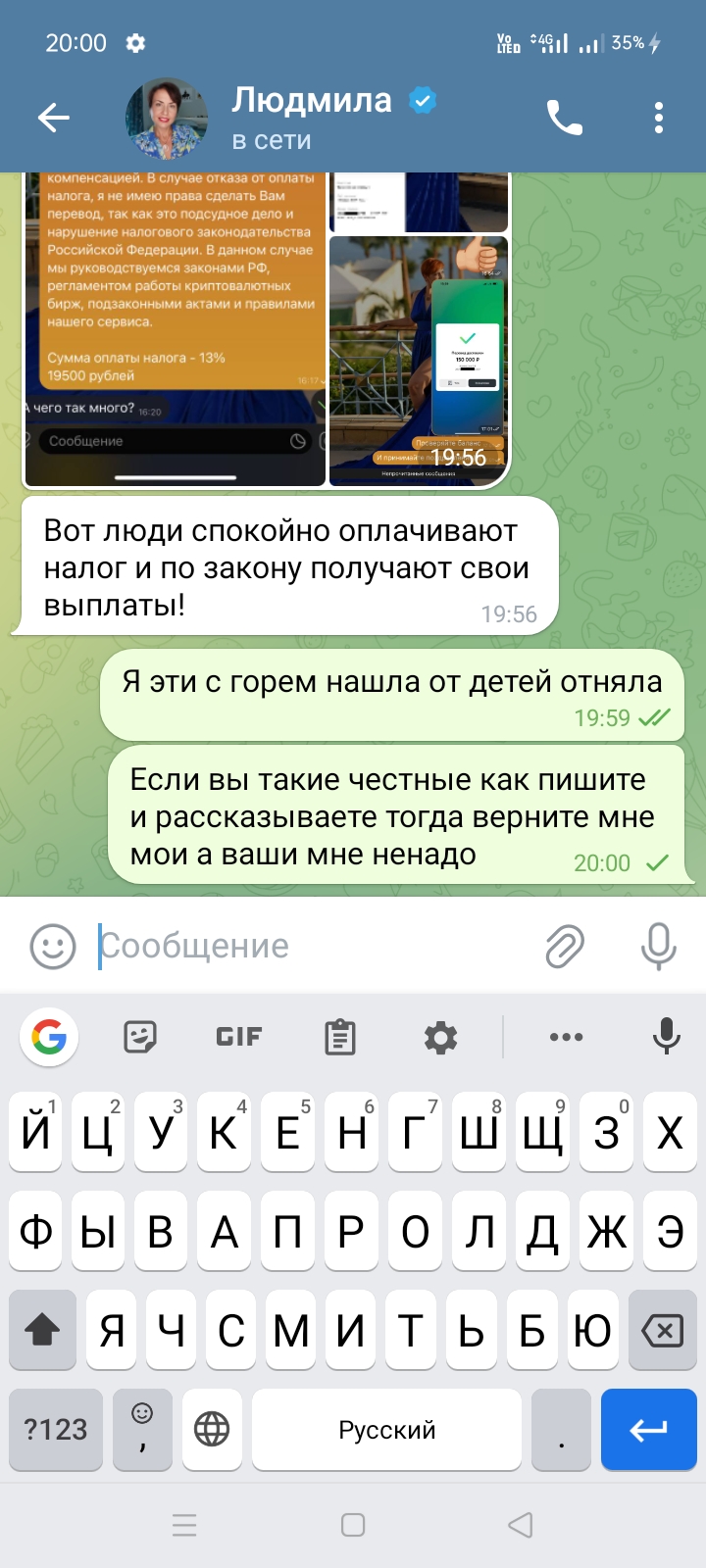Open the orange tax screenshot image
The image size is (706, 1568).
[x=175, y=329]
